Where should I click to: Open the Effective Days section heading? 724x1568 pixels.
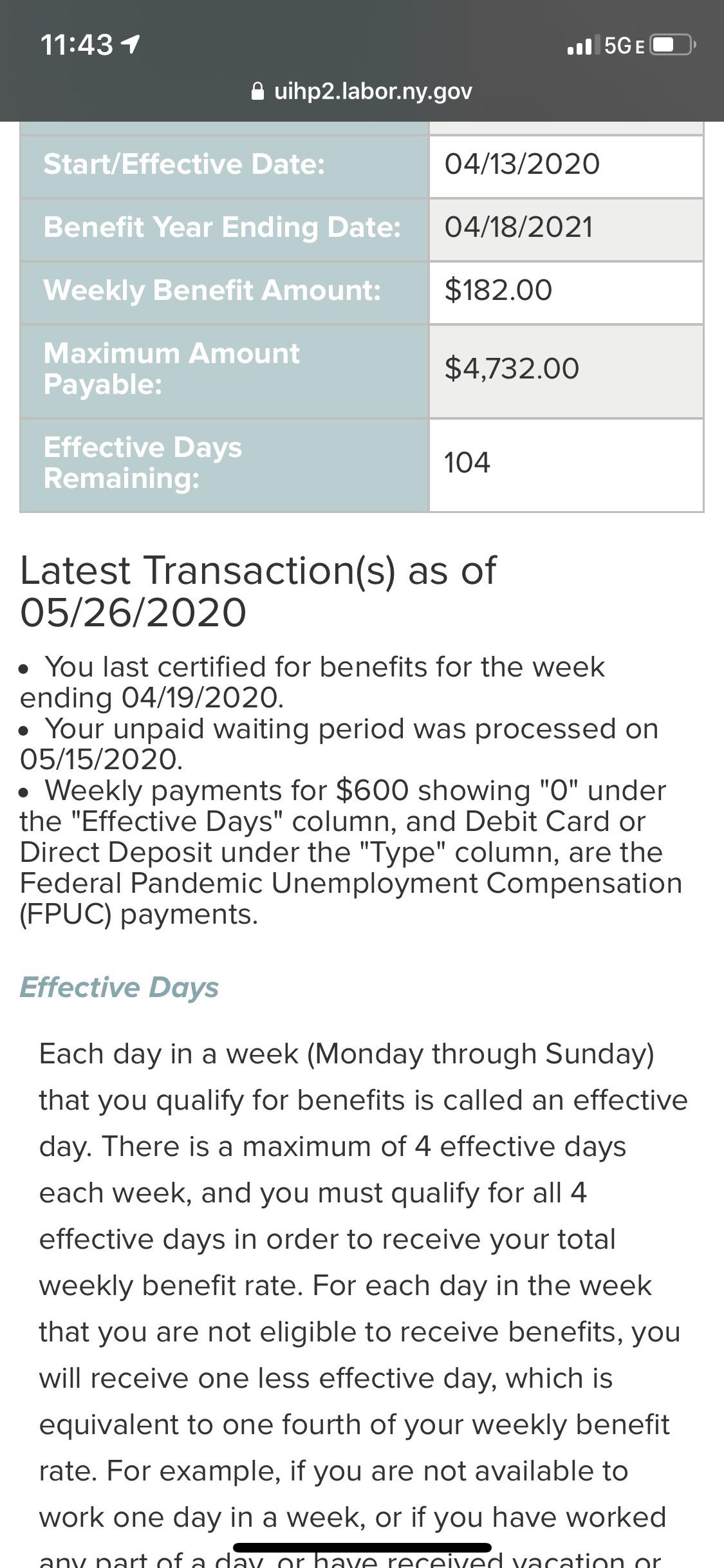click(119, 987)
